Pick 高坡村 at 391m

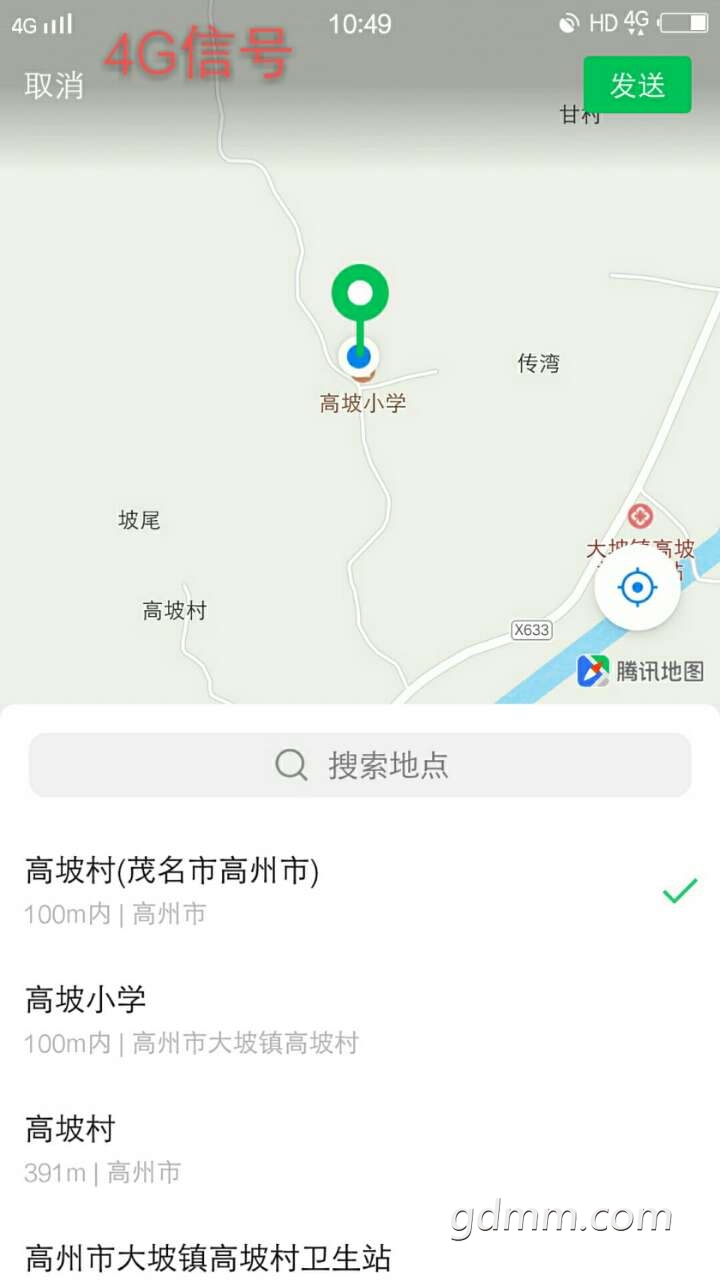(x=360, y=1149)
